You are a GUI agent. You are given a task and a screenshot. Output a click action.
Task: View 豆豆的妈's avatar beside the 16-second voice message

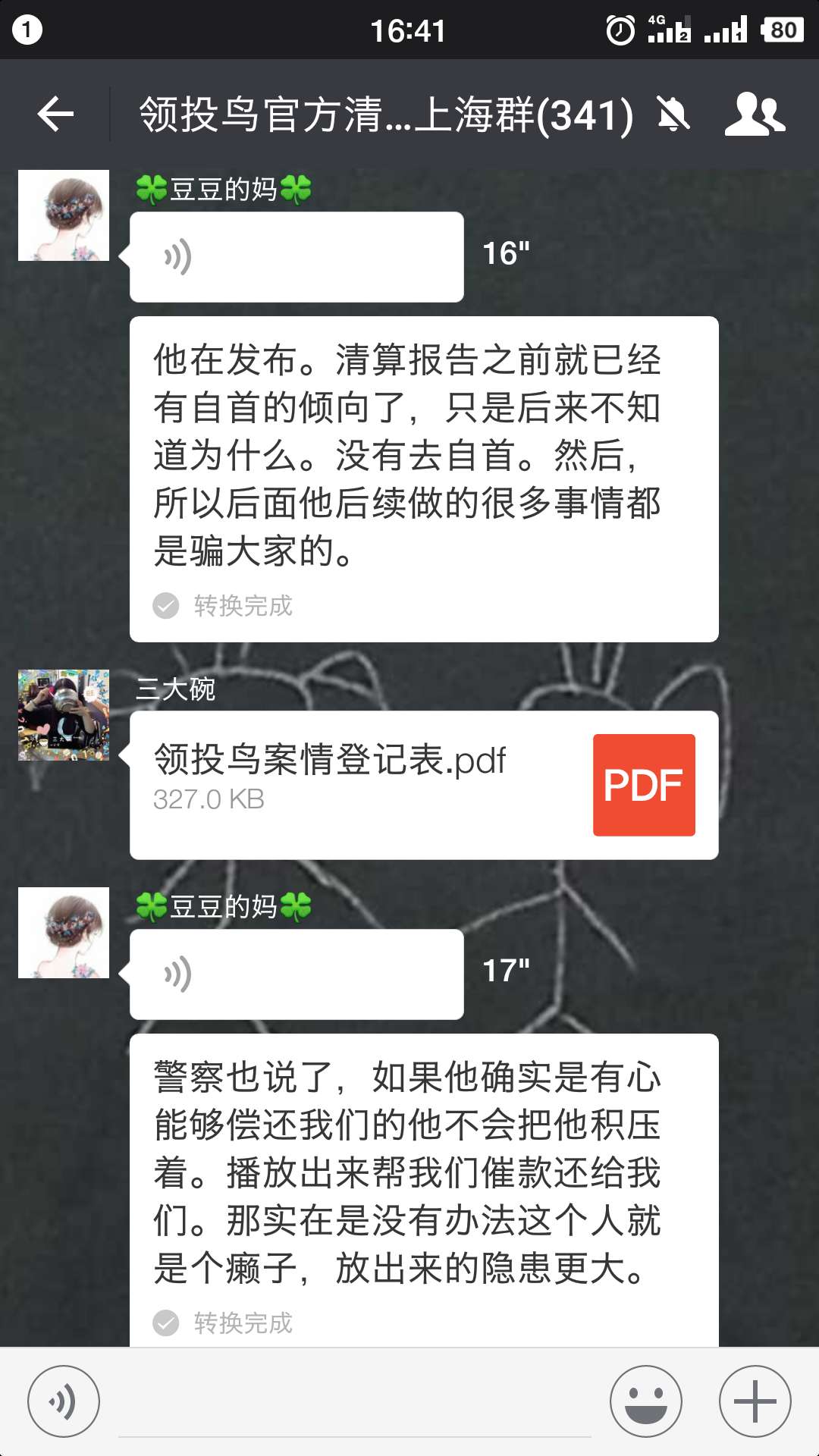pyautogui.click(x=64, y=215)
